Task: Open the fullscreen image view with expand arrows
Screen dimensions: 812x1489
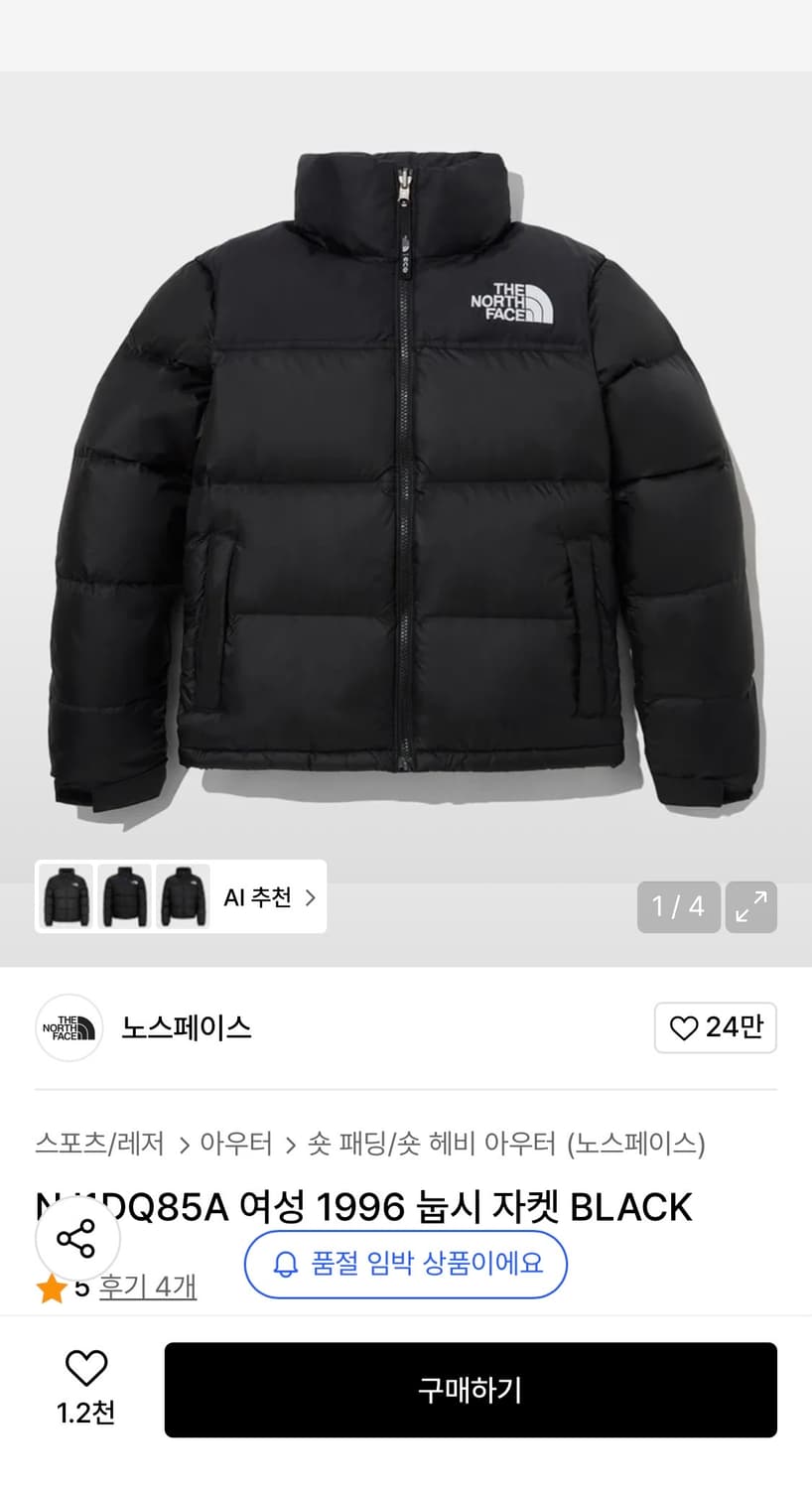Action: click(x=751, y=906)
